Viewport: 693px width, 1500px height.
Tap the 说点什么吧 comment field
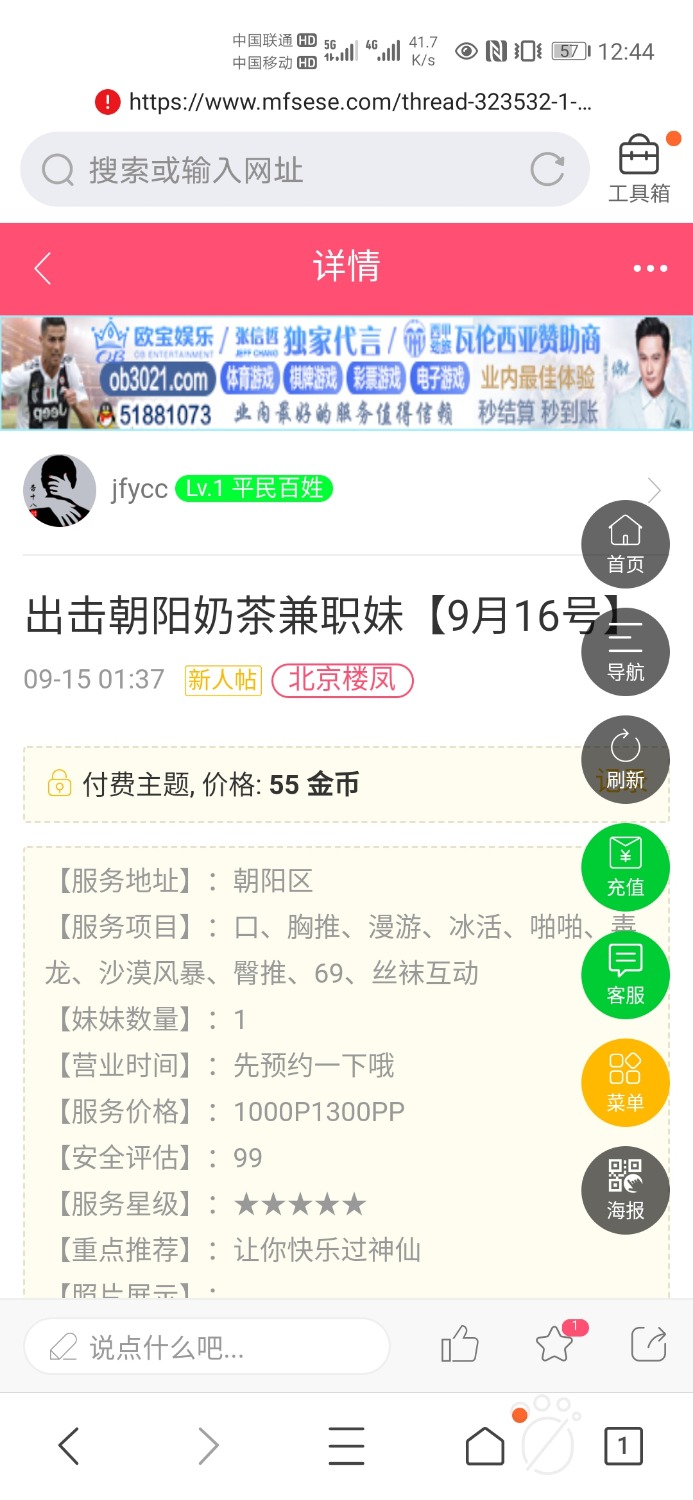pyautogui.click(x=206, y=1346)
